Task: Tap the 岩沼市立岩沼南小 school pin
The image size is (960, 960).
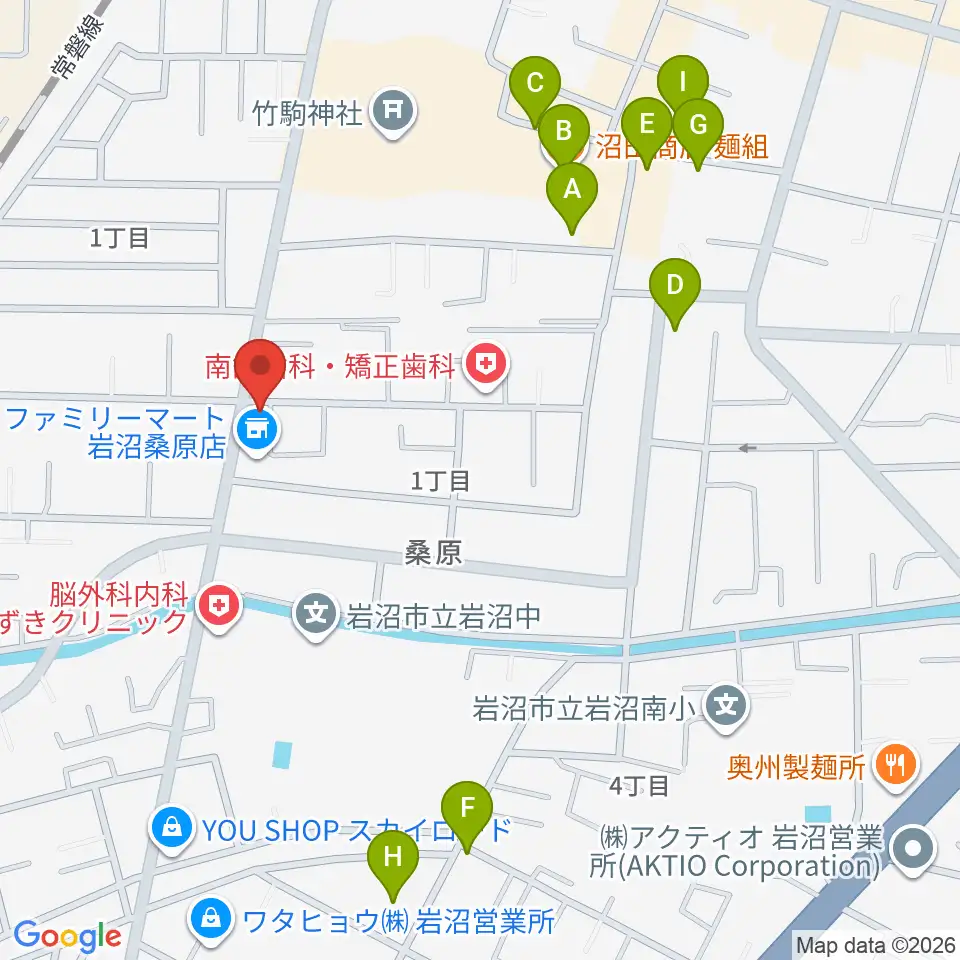Action: click(726, 708)
